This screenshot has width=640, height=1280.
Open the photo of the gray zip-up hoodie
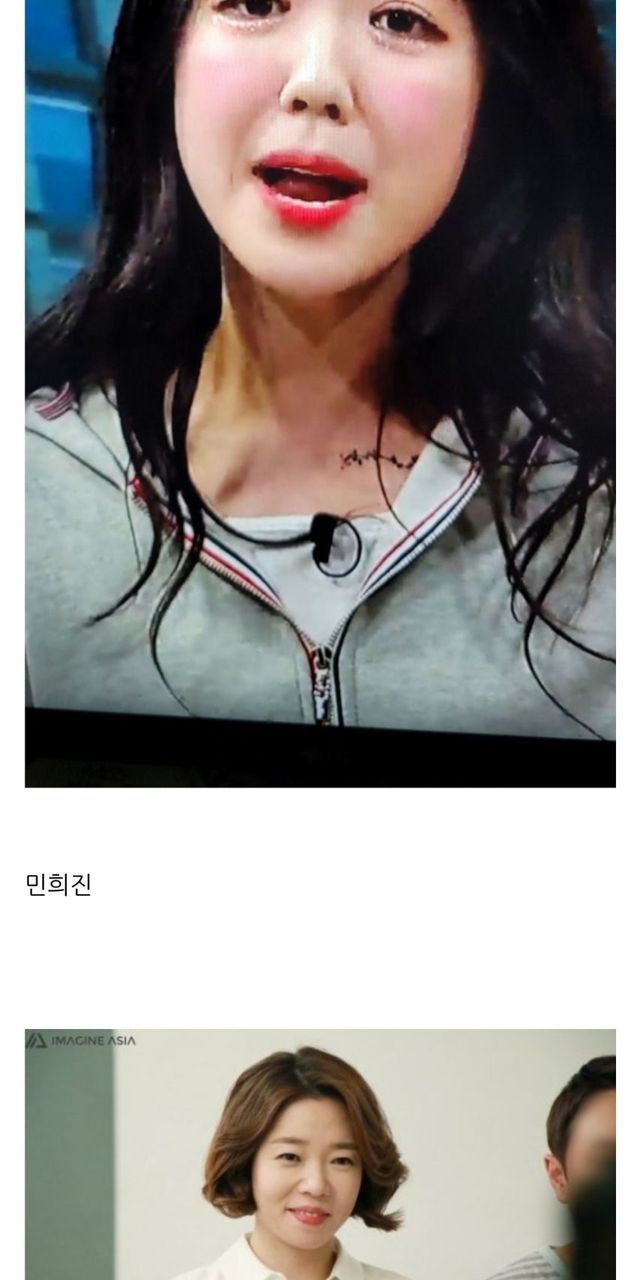[320, 400]
